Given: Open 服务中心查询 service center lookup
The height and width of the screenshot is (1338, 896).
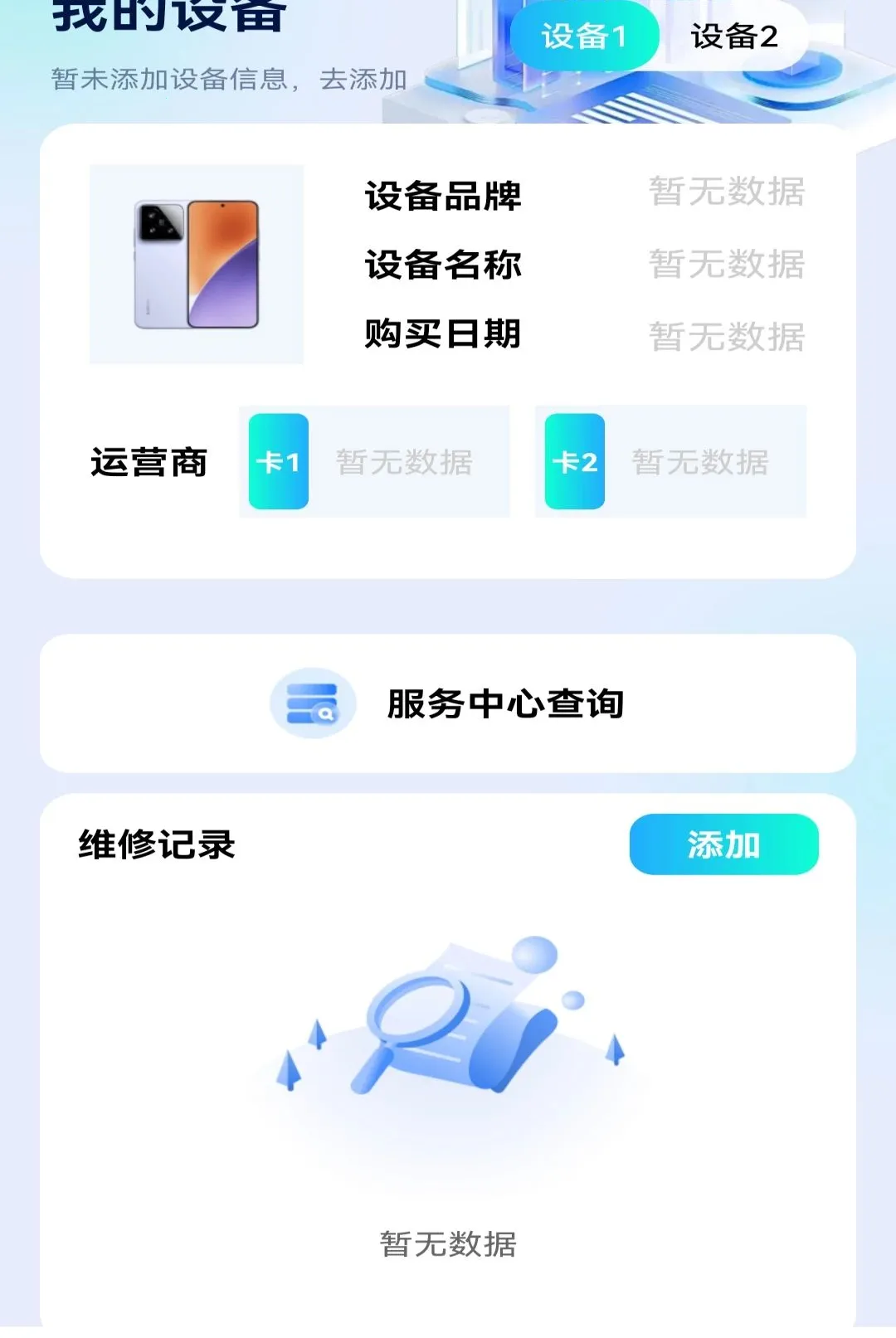Looking at the screenshot, I should pyautogui.click(x=448, y=703).
